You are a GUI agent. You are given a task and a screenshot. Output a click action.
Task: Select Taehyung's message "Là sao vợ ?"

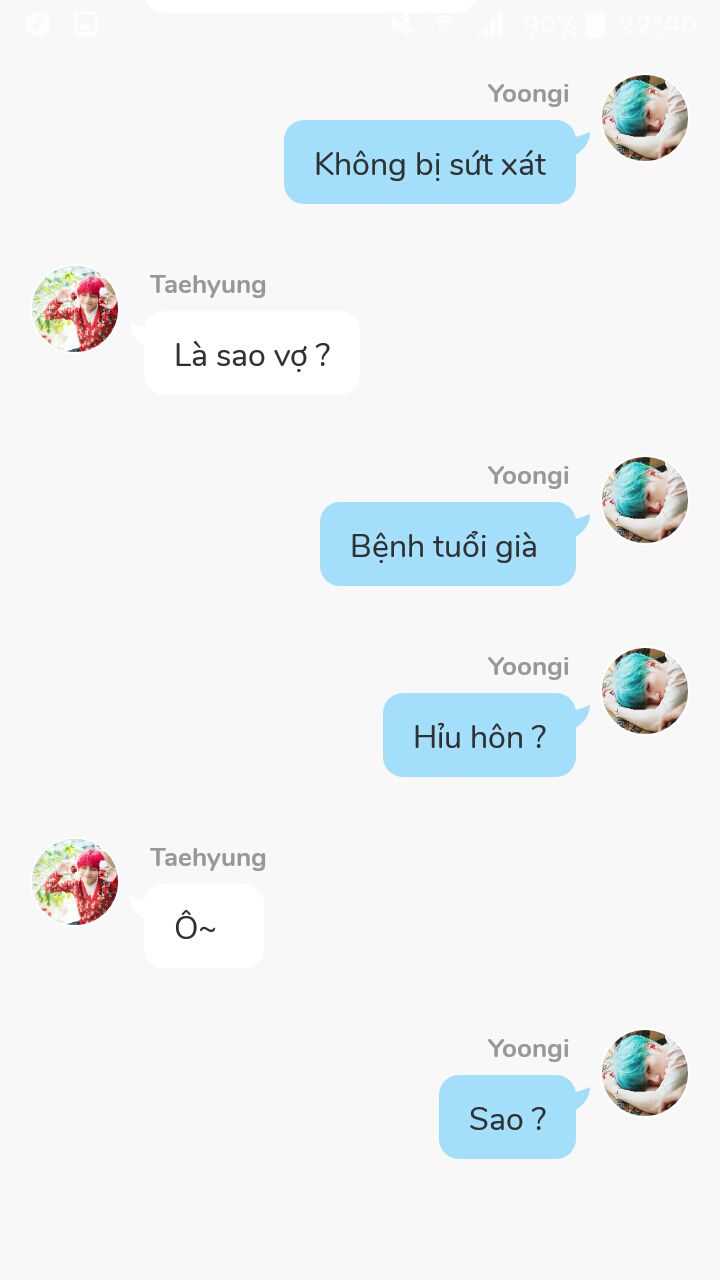252,353
